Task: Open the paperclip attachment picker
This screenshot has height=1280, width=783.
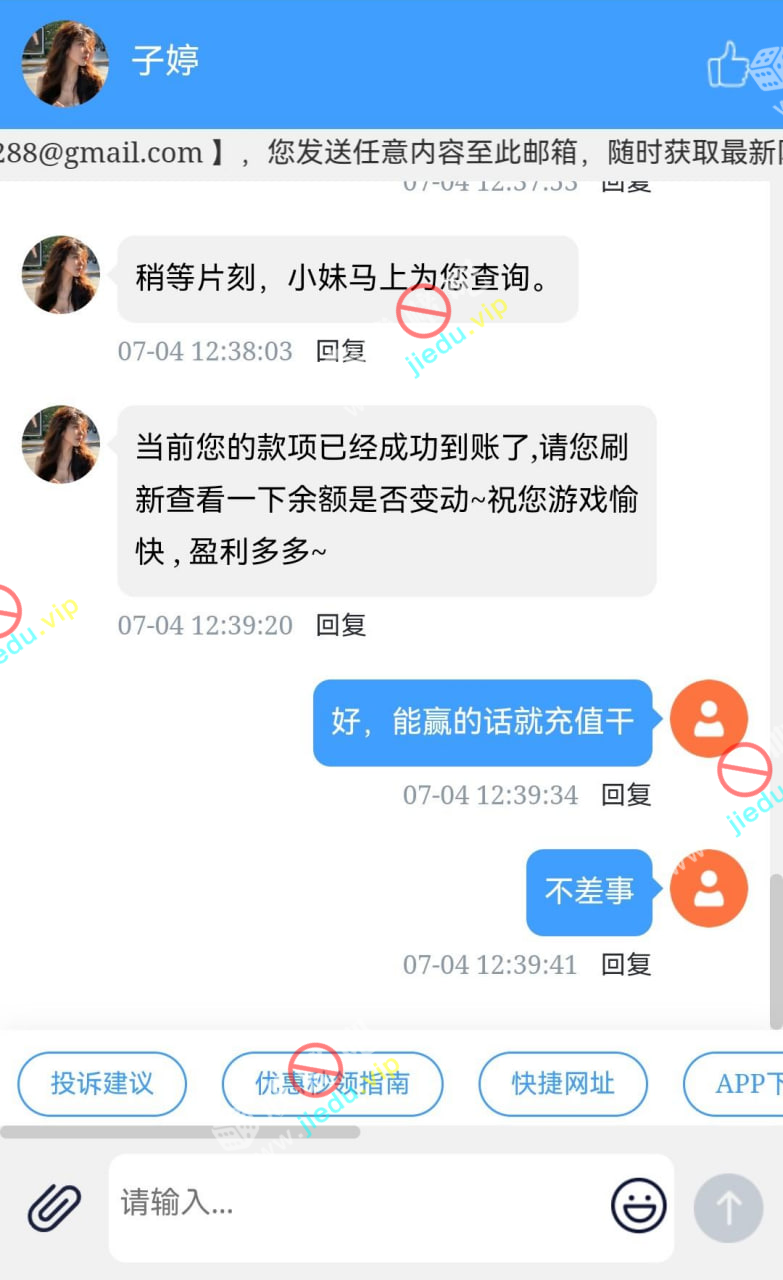Action: (54, 1207)
